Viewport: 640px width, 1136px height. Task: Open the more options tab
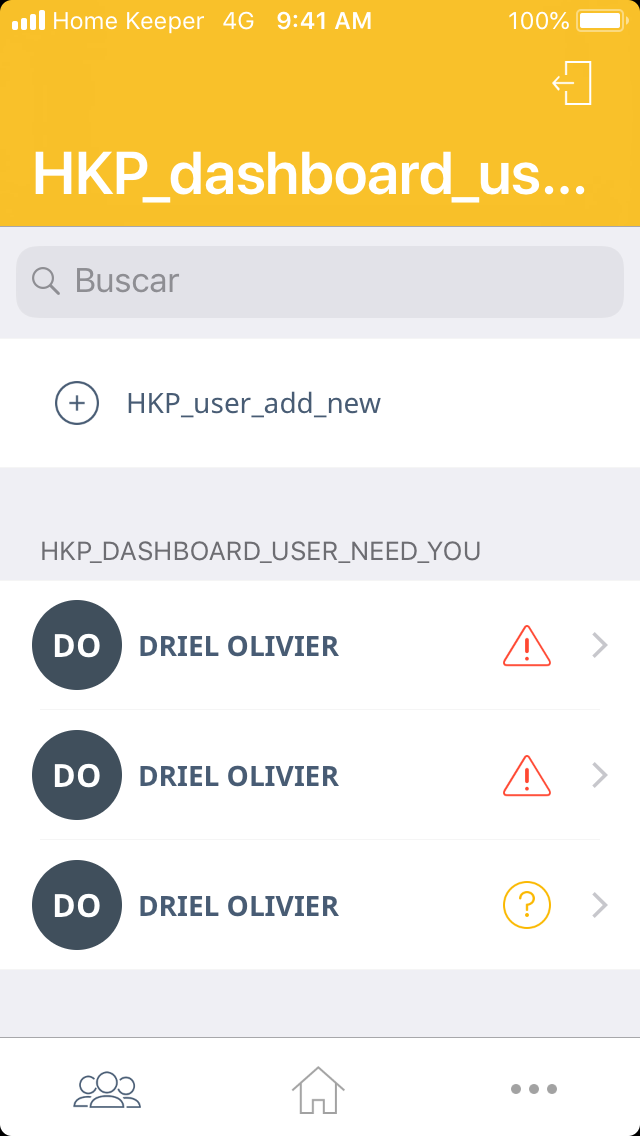533,1088
